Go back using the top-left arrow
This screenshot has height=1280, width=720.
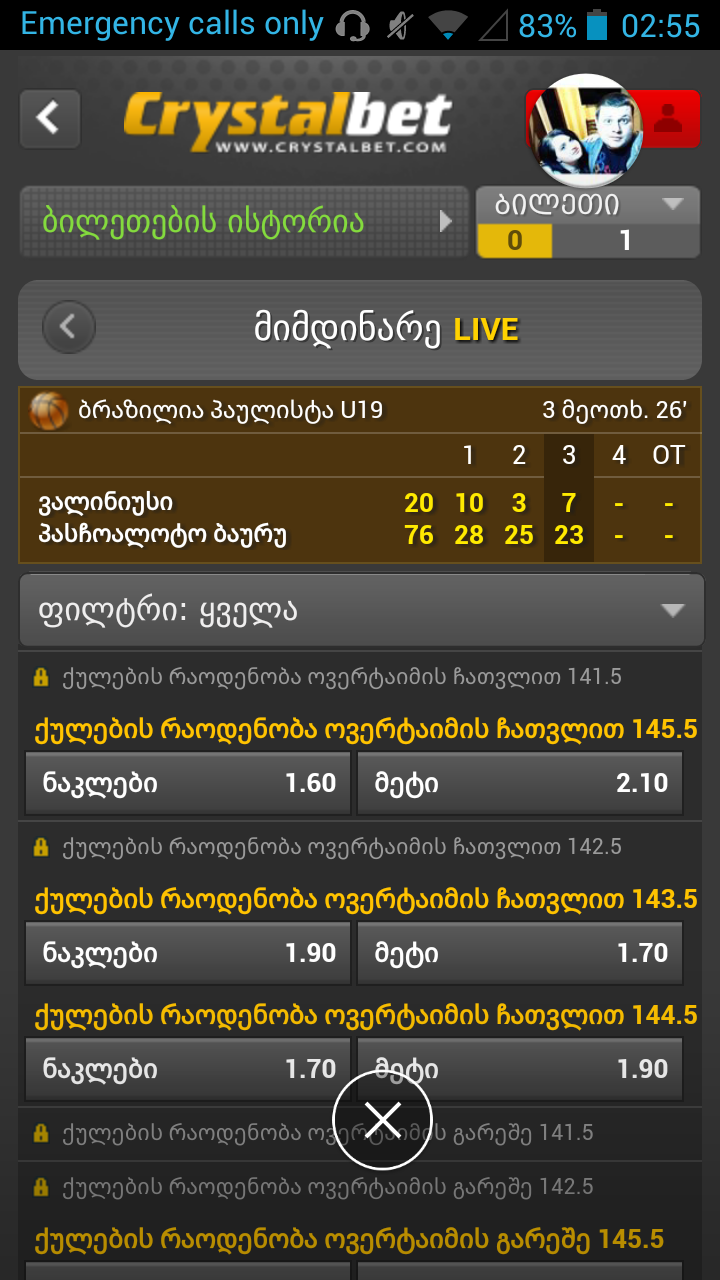(49, 118)
